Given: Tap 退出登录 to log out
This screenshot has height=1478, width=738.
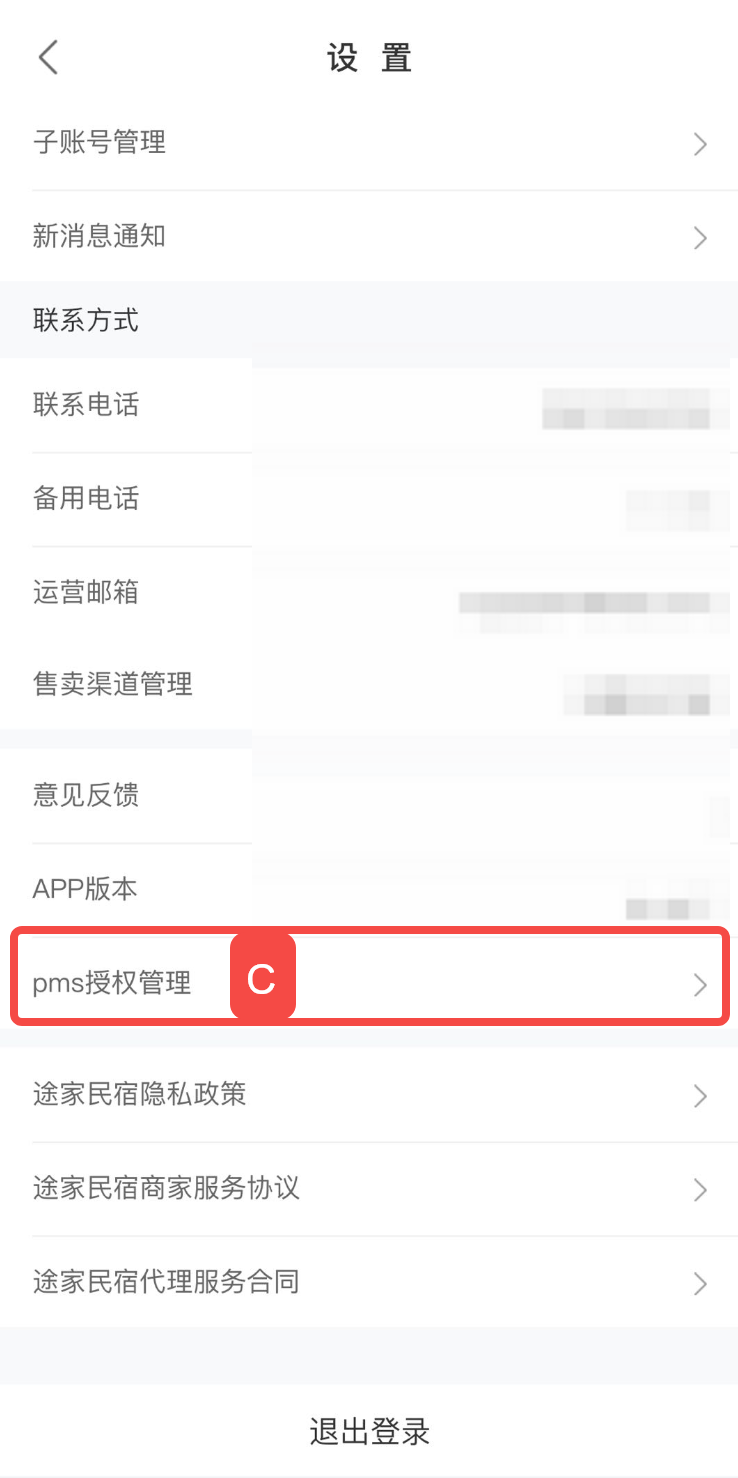Looking at the screenshot, I should [x=369, y=1431].
